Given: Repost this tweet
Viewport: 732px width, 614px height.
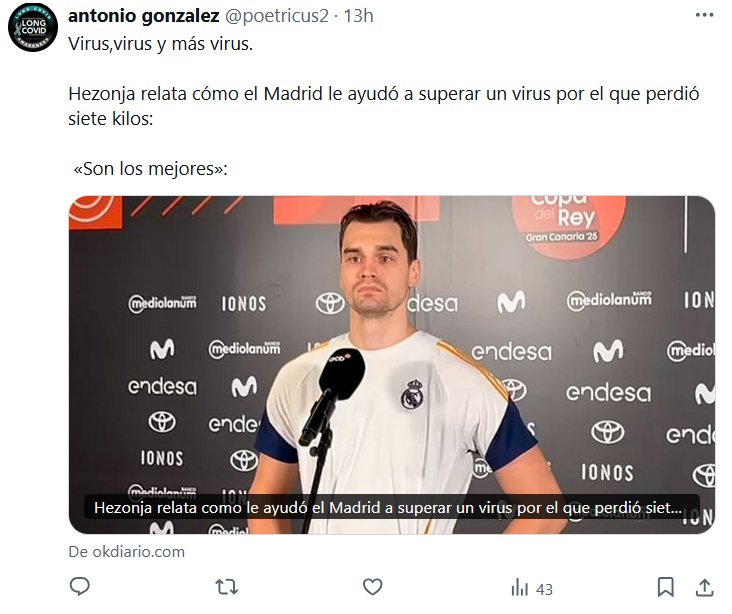Looking at the screenshot, I should 228,587.
